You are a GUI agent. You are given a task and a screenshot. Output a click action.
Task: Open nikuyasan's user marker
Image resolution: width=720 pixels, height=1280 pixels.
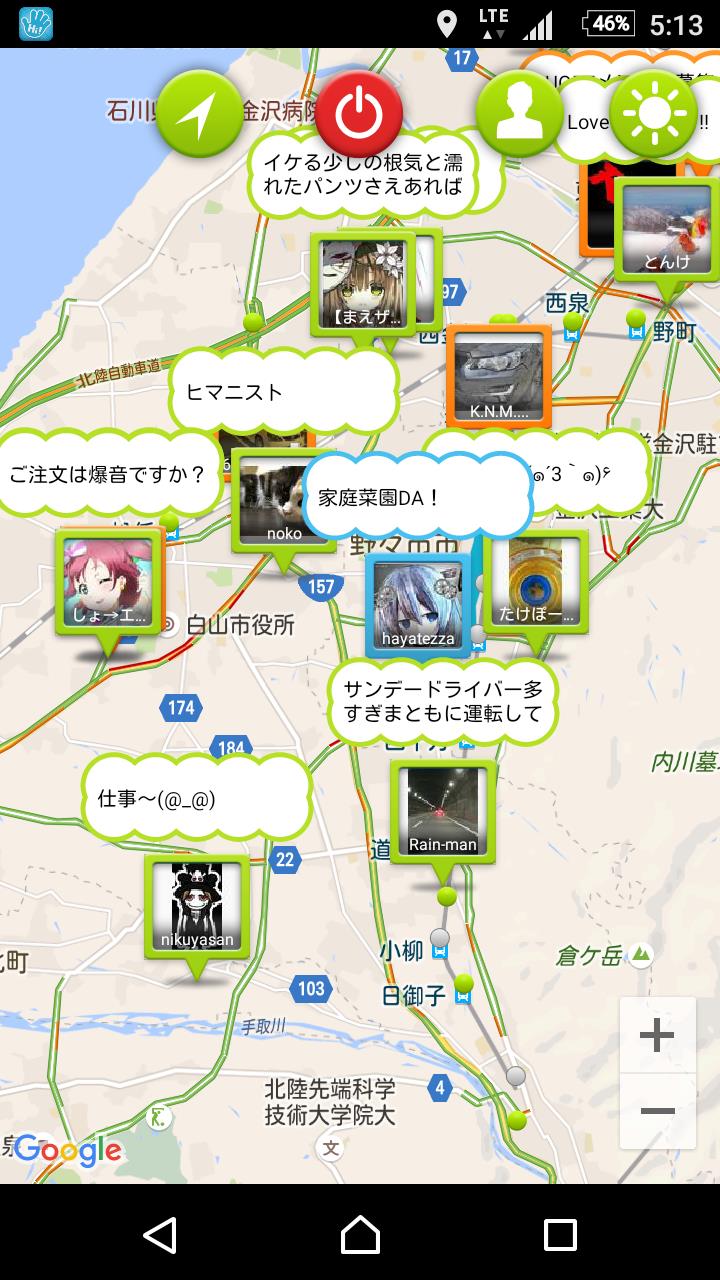197,907
